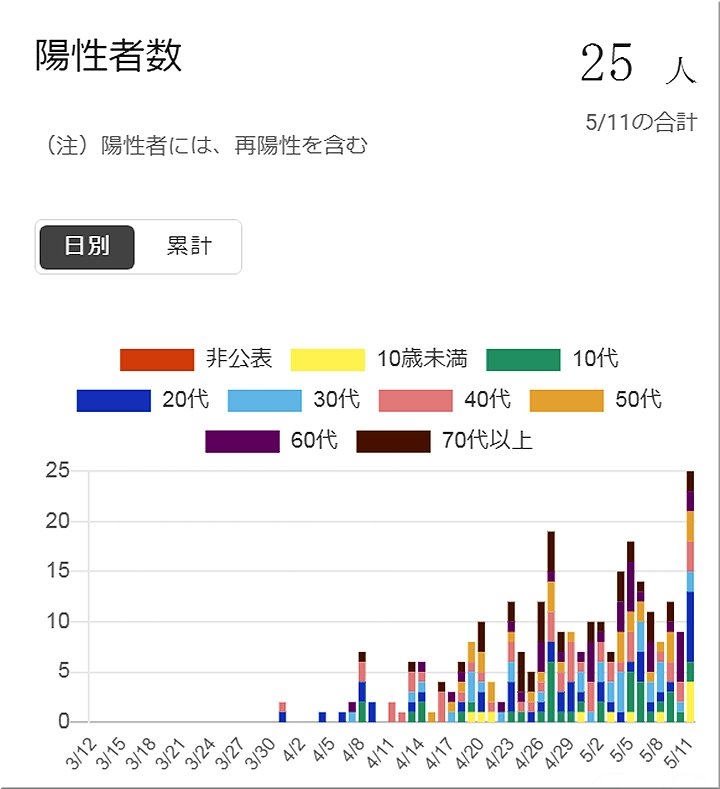Toggle the 40代 legend series
The height and width of the screenshot is (789, 720).
pos(445,400)
